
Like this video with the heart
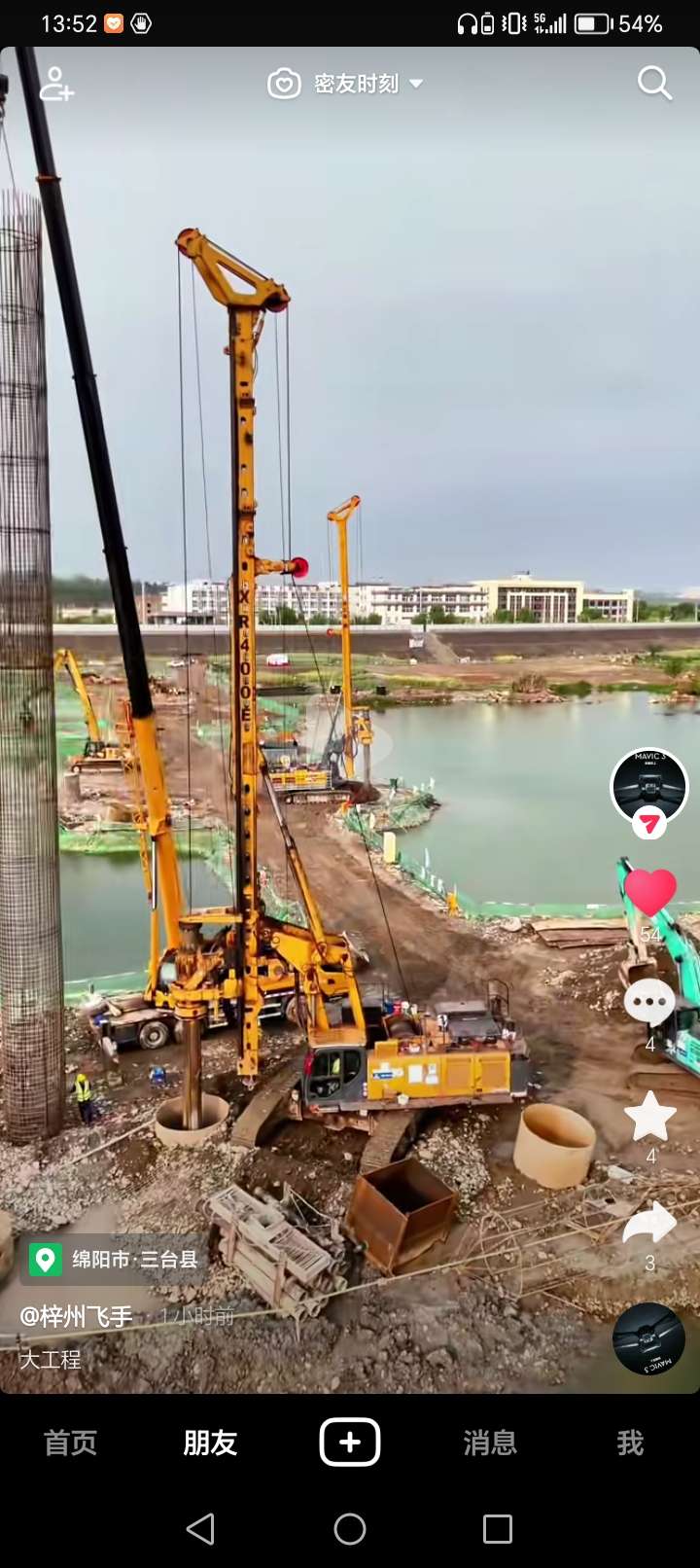point(649,893)
